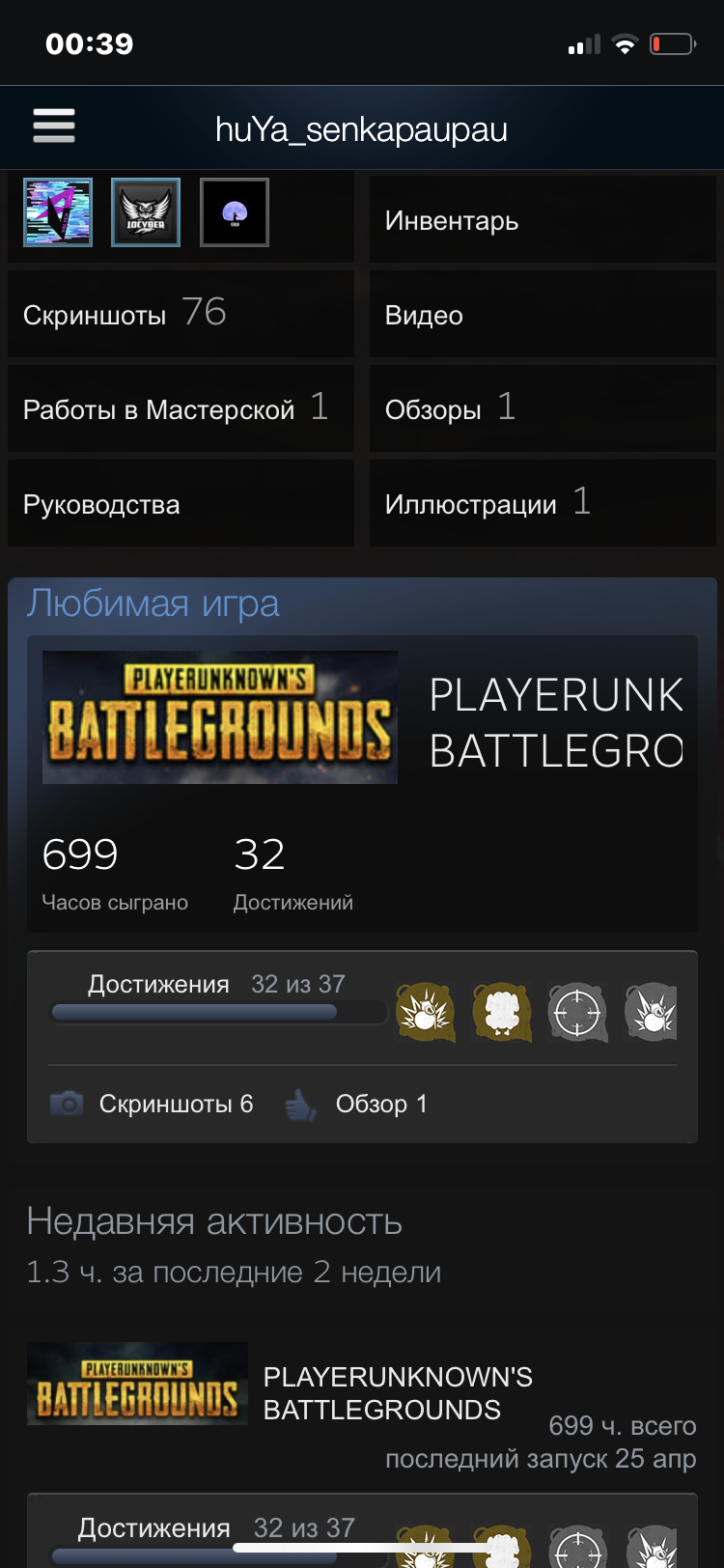The width and height of the screenshot is (724, 1568).
Task: Open Видео section
Action: (x=543, y=314)
